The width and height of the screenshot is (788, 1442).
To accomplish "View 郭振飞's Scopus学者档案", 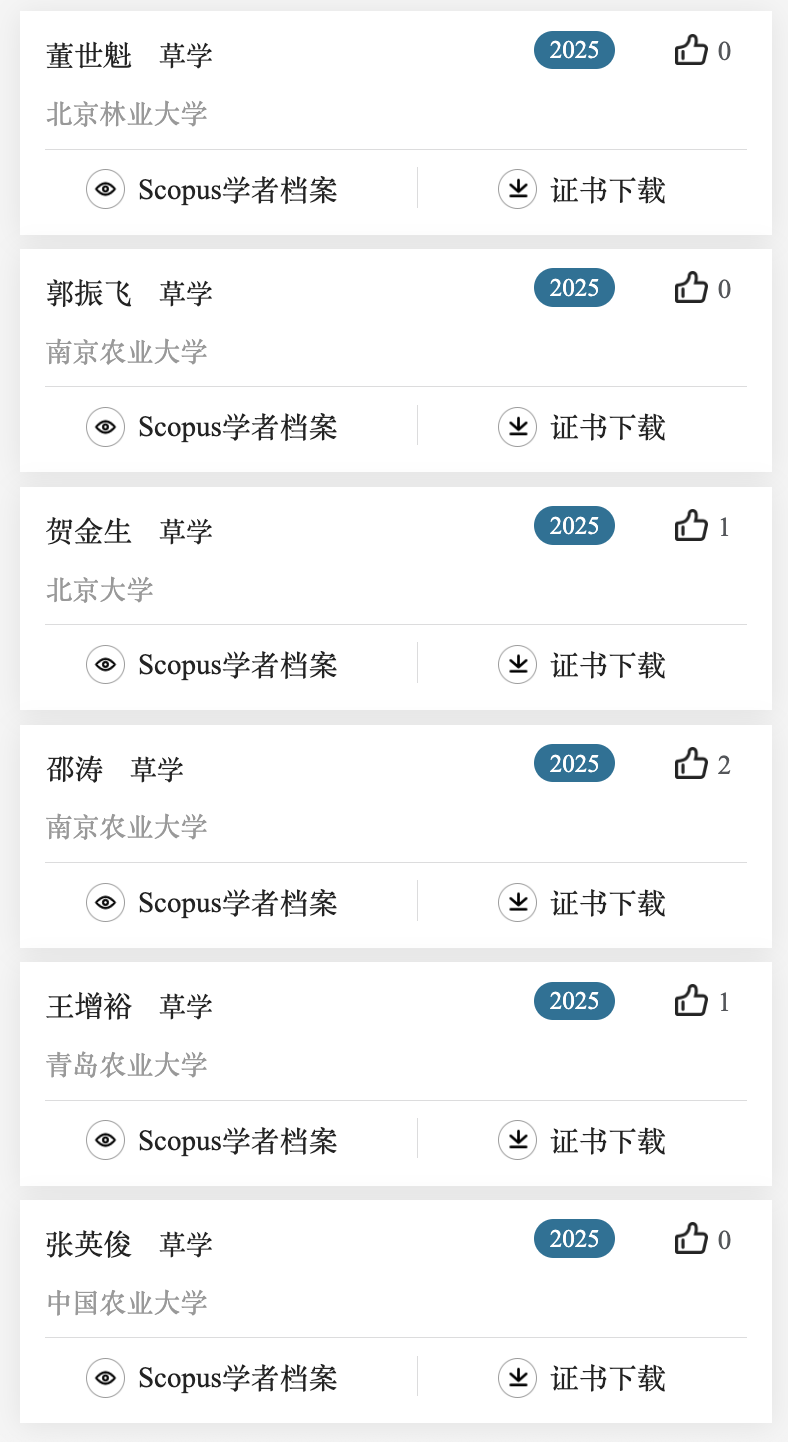I will point(212,427).
